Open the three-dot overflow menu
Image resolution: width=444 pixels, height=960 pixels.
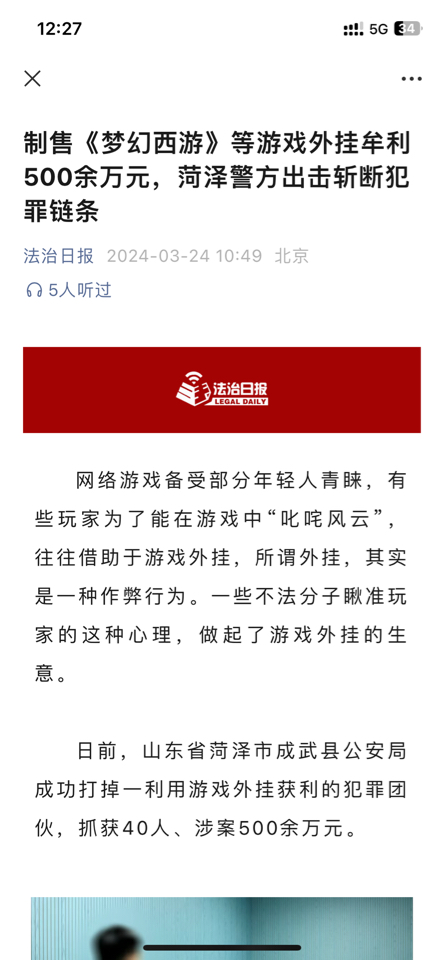[411, 79]
